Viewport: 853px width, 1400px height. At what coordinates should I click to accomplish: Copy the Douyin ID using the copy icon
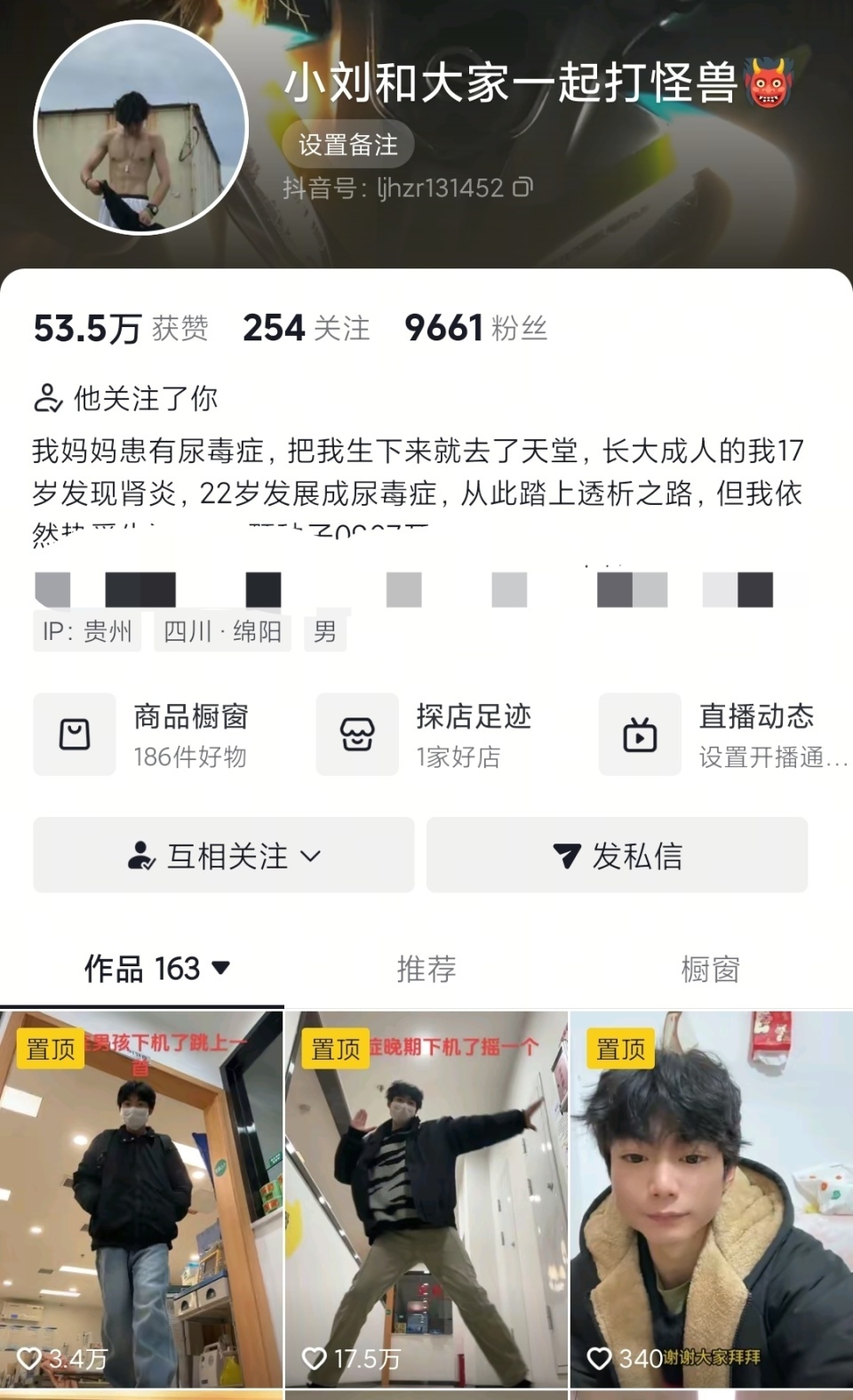point(524,188)
